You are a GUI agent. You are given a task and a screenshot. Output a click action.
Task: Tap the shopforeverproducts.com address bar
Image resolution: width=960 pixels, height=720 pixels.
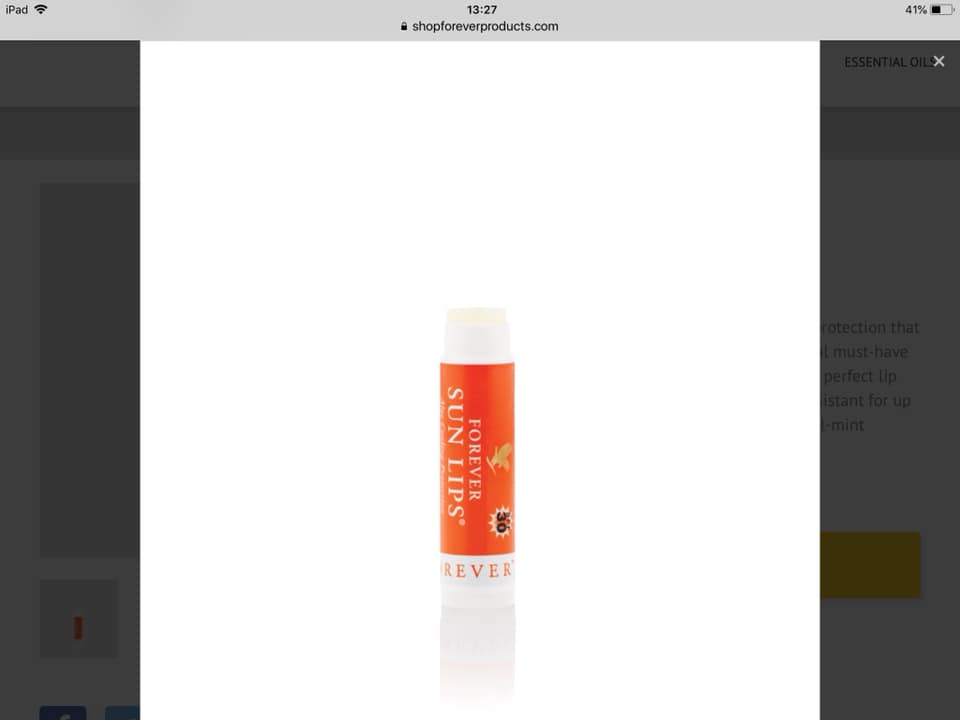[479, 26]
